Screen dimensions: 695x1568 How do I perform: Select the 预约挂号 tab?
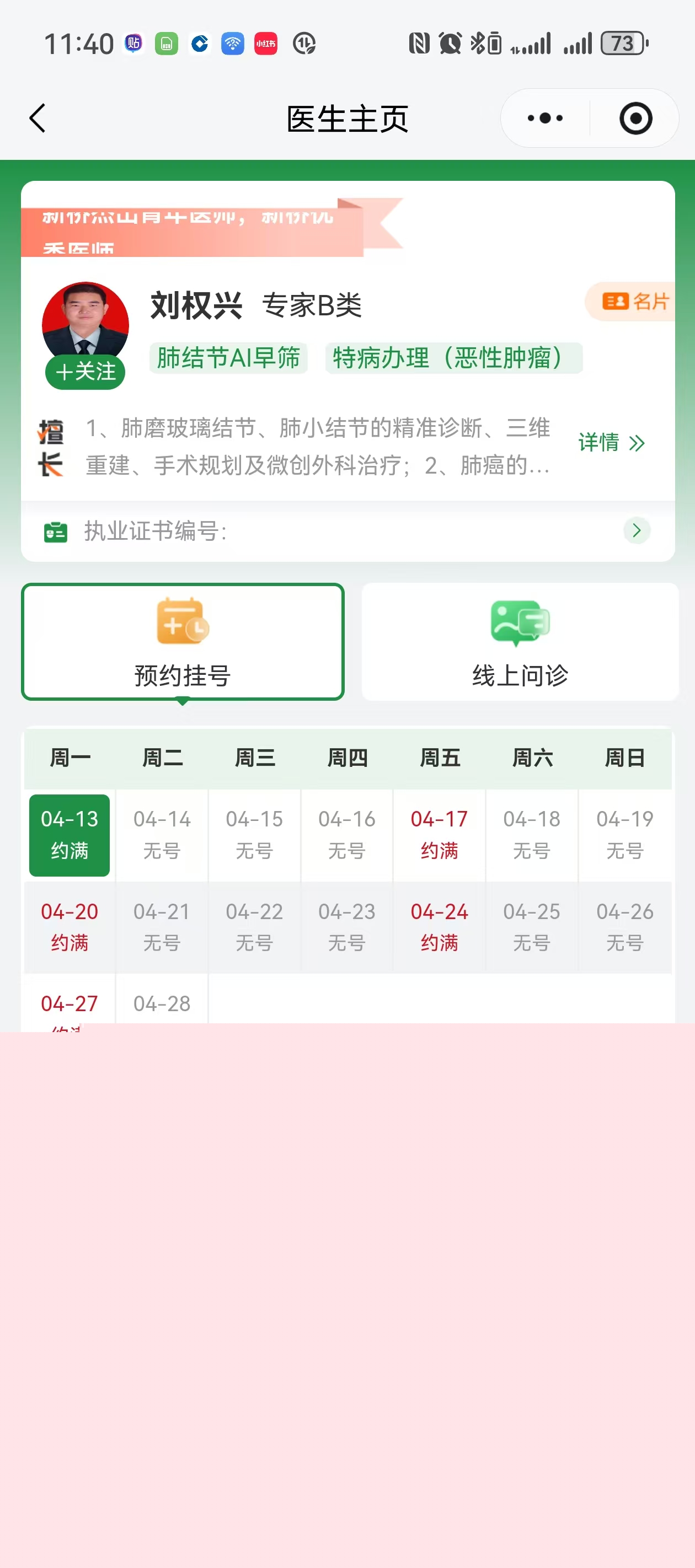click(183, 642)
